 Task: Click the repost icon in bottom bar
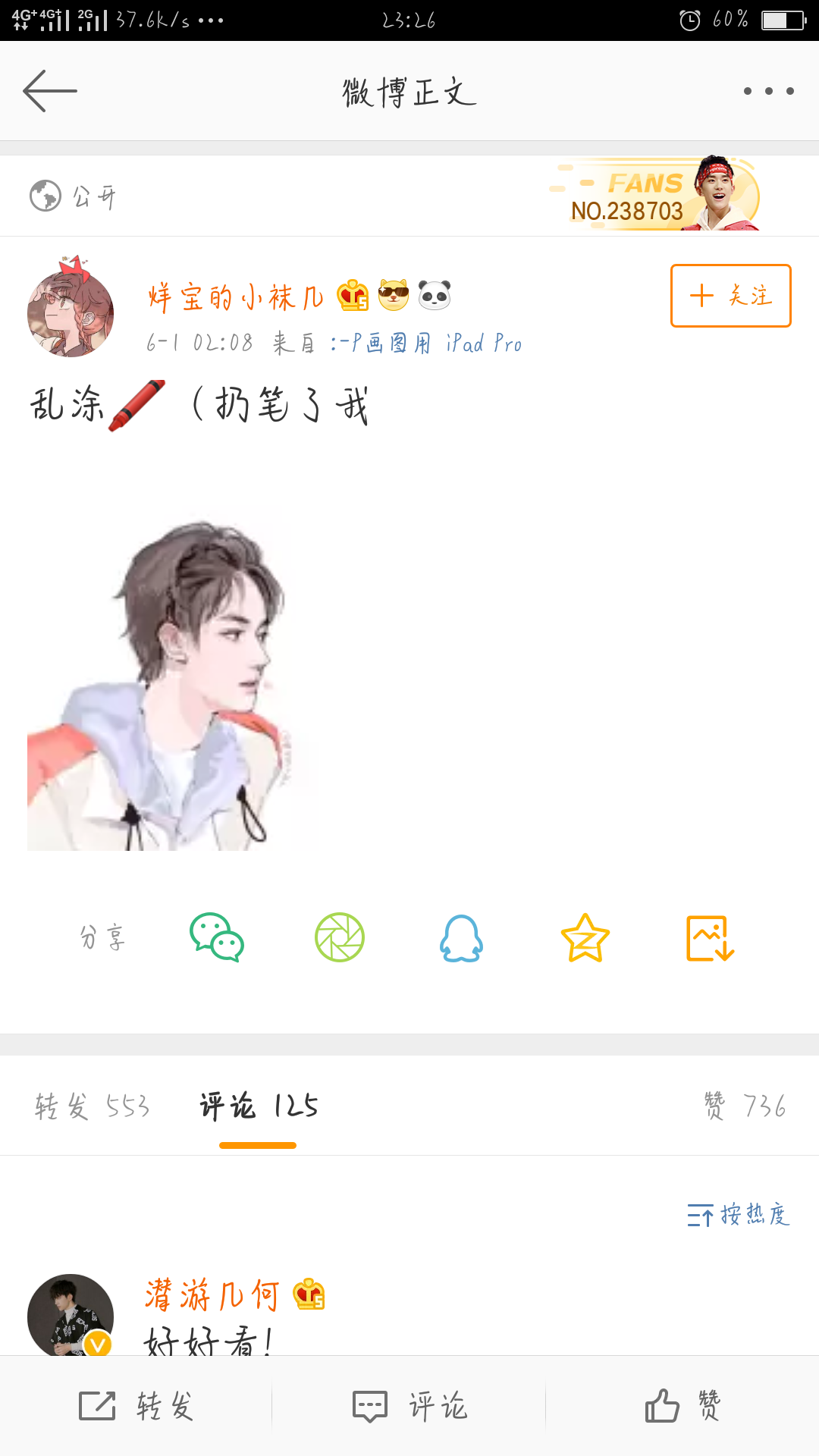[x=136, y=1407]
